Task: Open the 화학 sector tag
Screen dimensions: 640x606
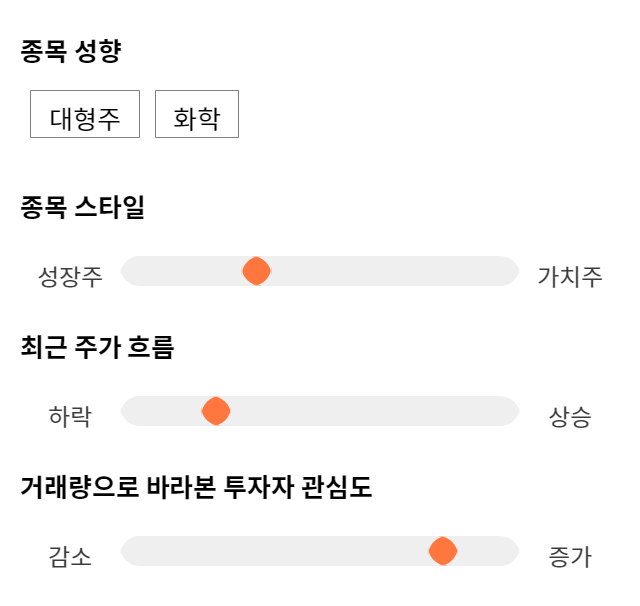Action: [x=197, y=114]
